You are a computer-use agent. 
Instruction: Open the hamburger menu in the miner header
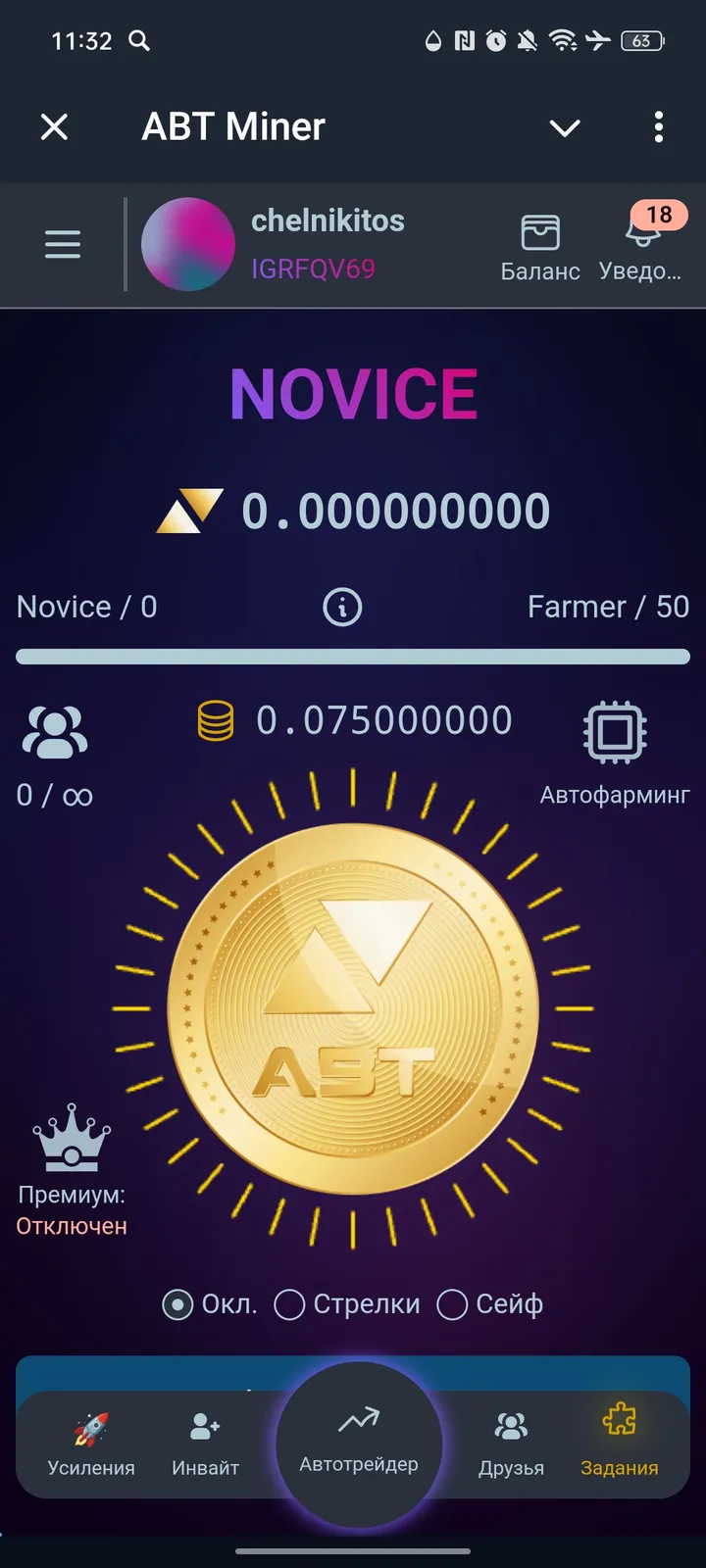point(62,245)
